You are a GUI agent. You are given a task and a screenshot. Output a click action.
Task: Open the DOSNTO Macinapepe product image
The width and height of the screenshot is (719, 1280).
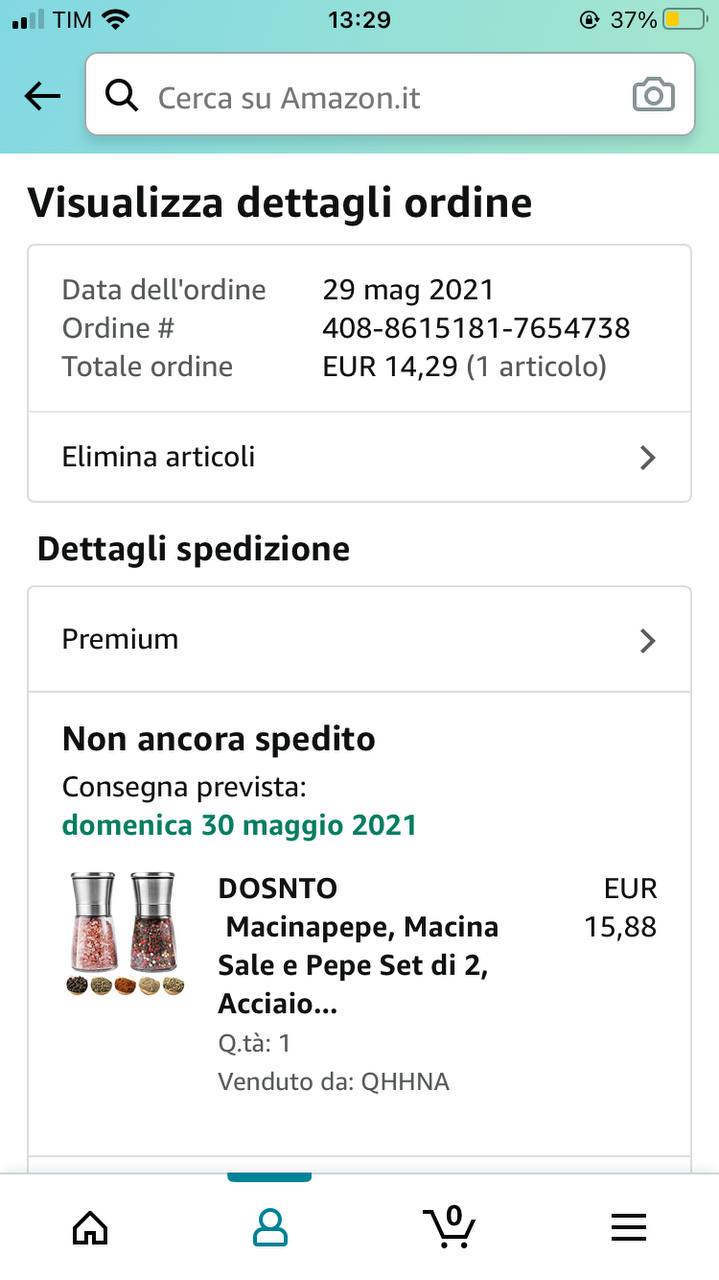click(x=125, y=934)
